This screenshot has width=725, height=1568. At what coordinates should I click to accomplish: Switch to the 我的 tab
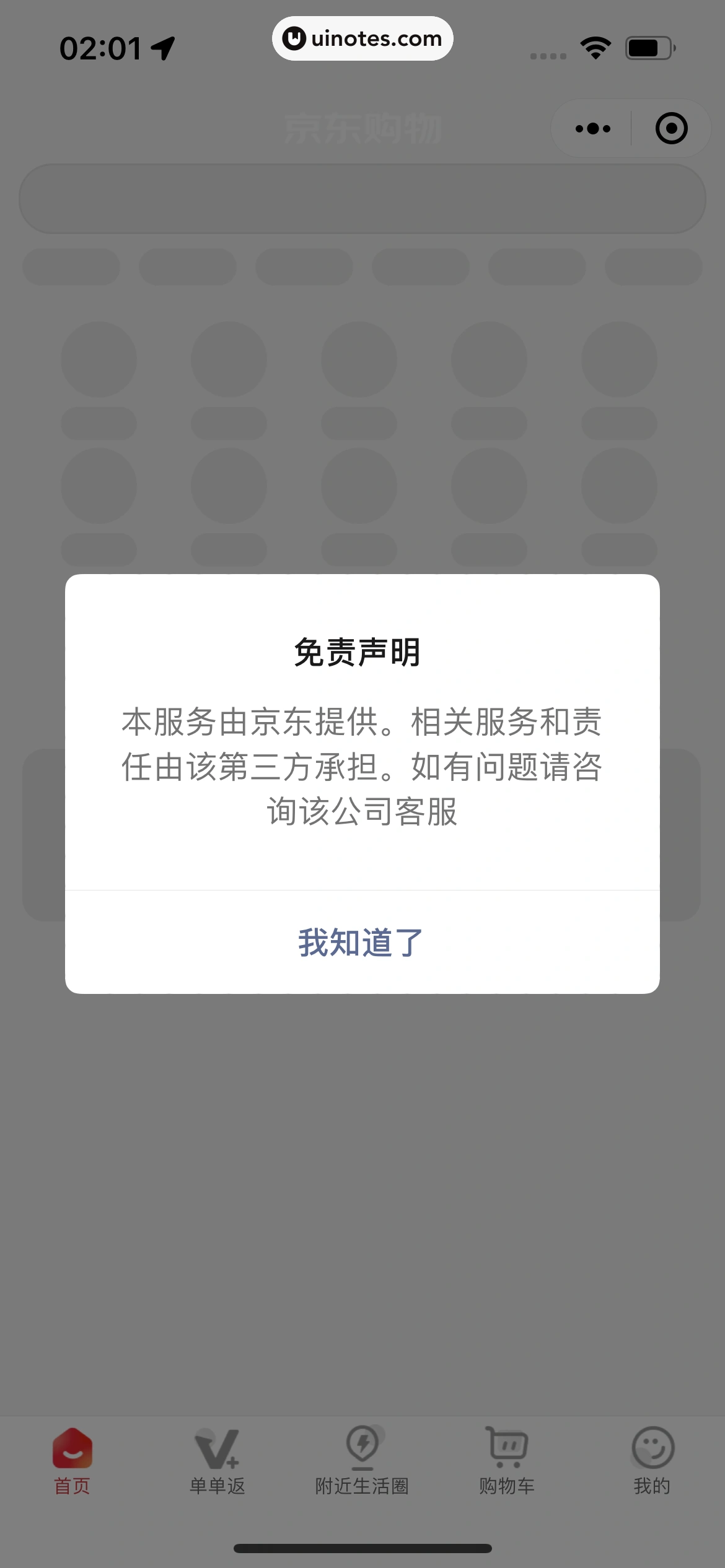[x=652, y=1461]
